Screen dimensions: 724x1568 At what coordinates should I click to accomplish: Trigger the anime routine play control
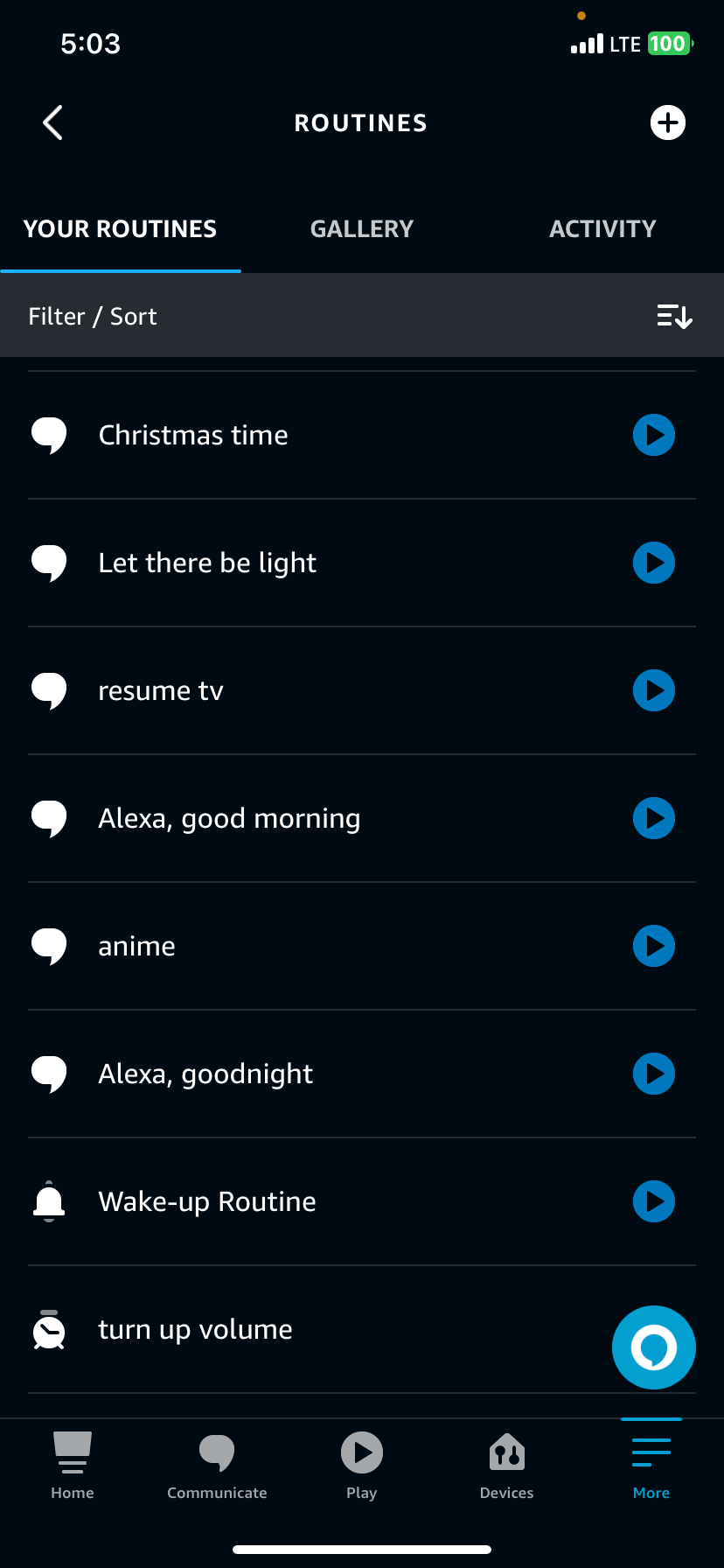[x=653, y=946]
